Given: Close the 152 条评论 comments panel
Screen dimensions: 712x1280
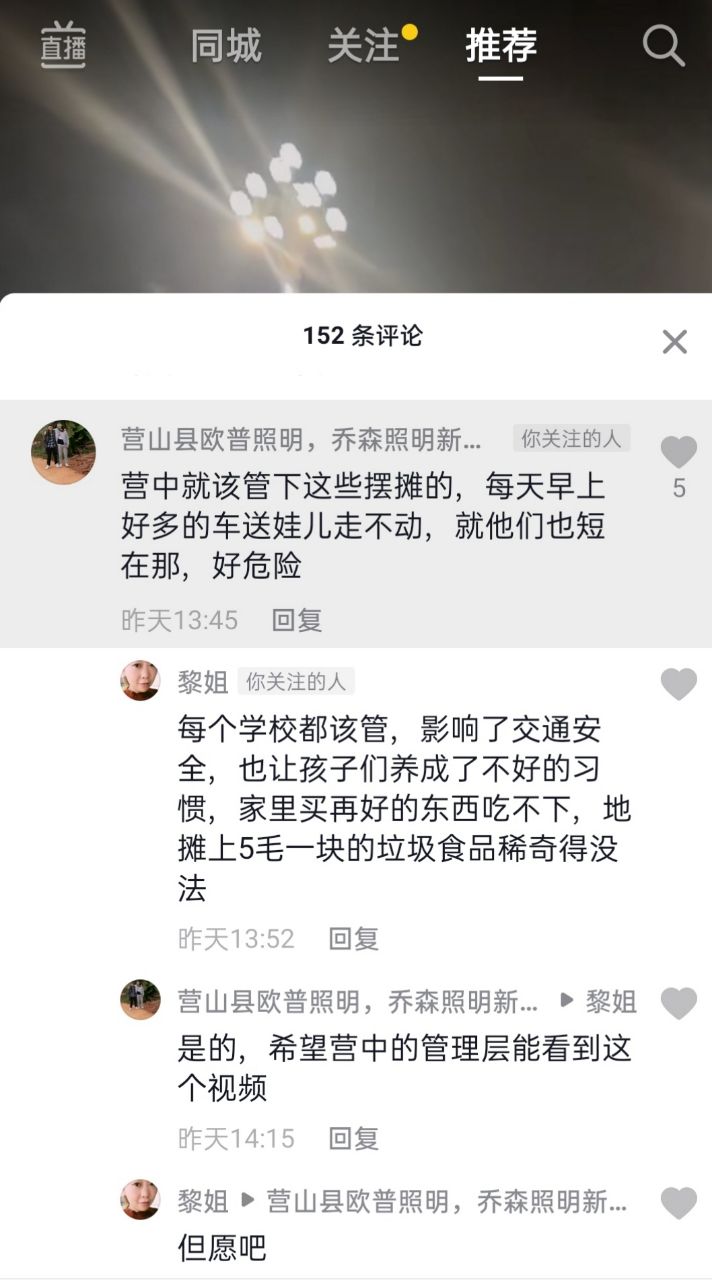Looking at the screenshot, I should 675,342.
